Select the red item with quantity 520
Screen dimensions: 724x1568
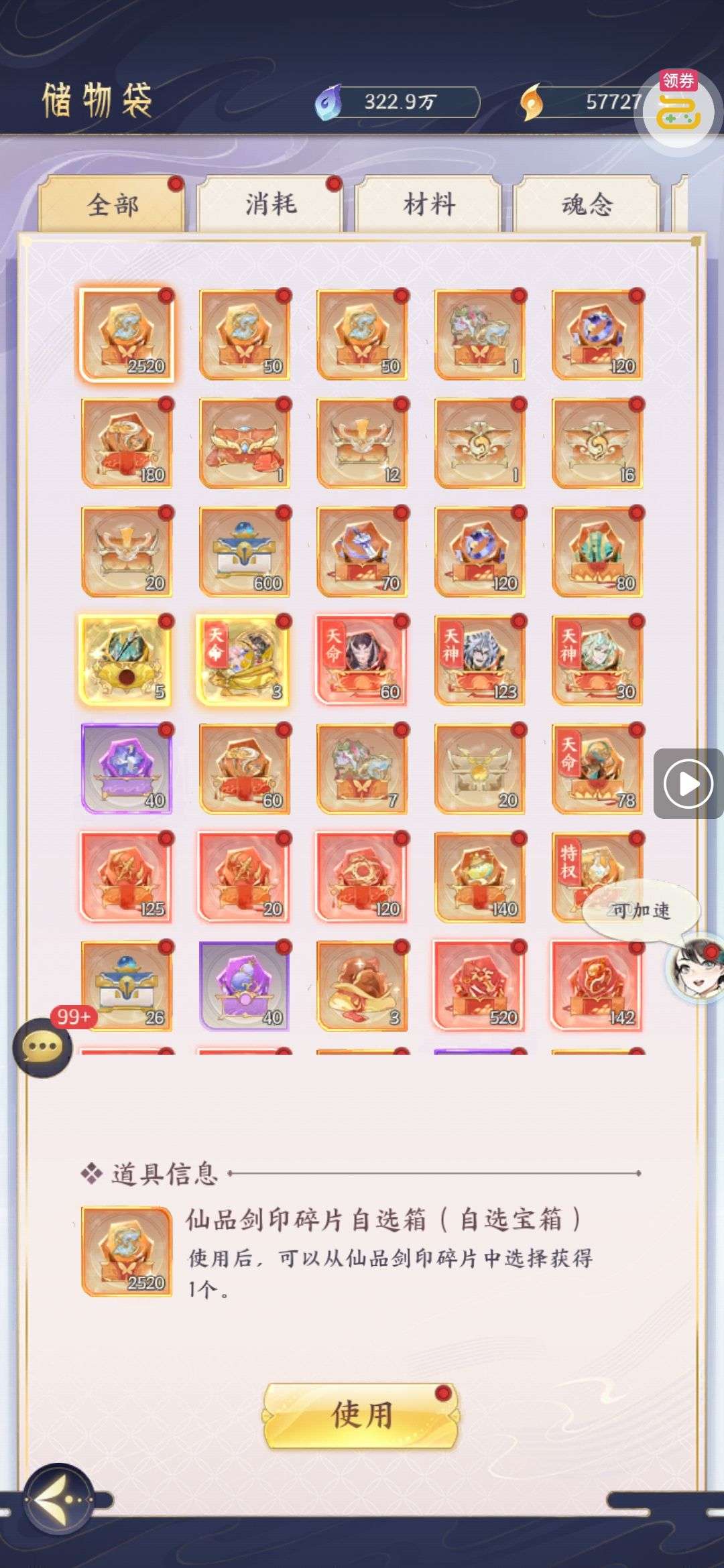(480, 986)
